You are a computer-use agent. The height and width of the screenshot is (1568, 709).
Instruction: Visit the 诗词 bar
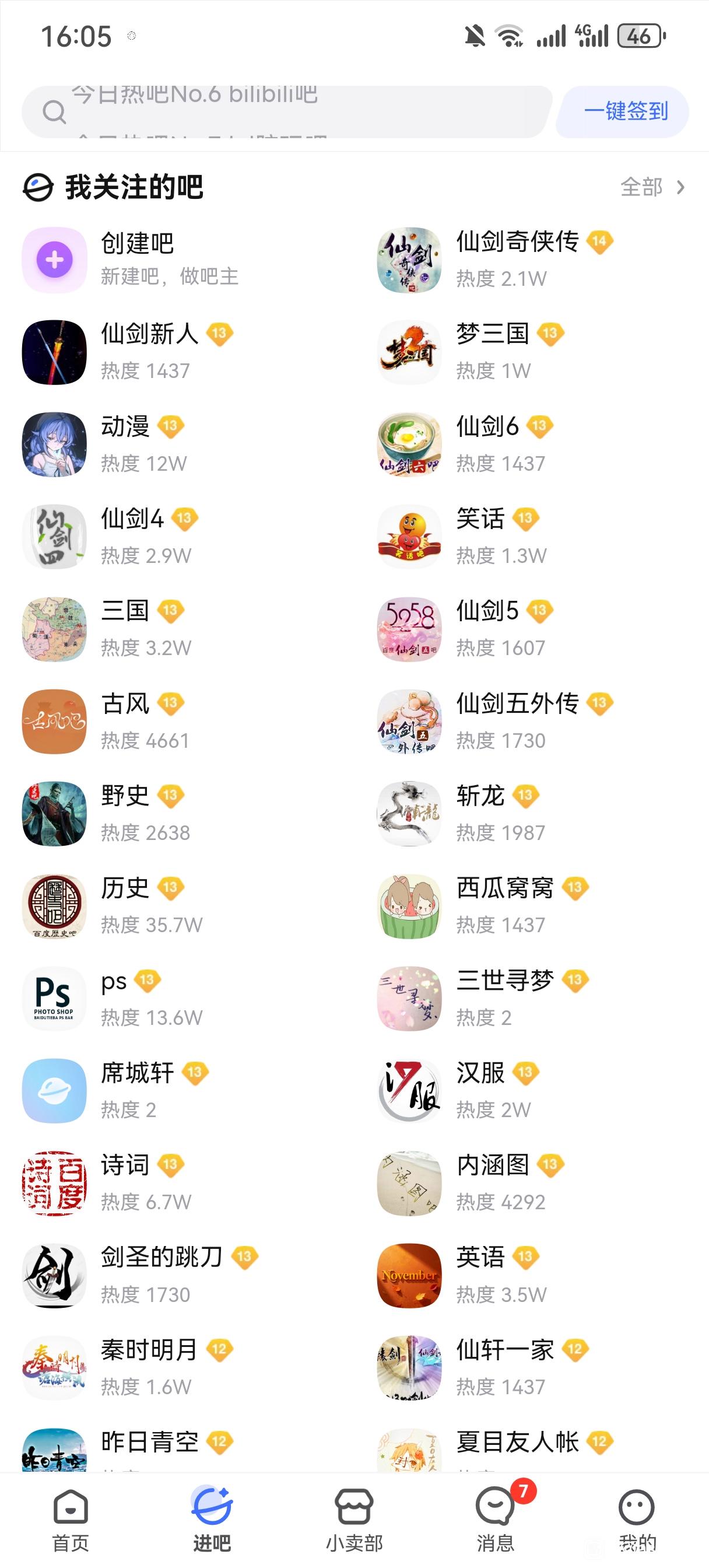tap(125, 1182)
